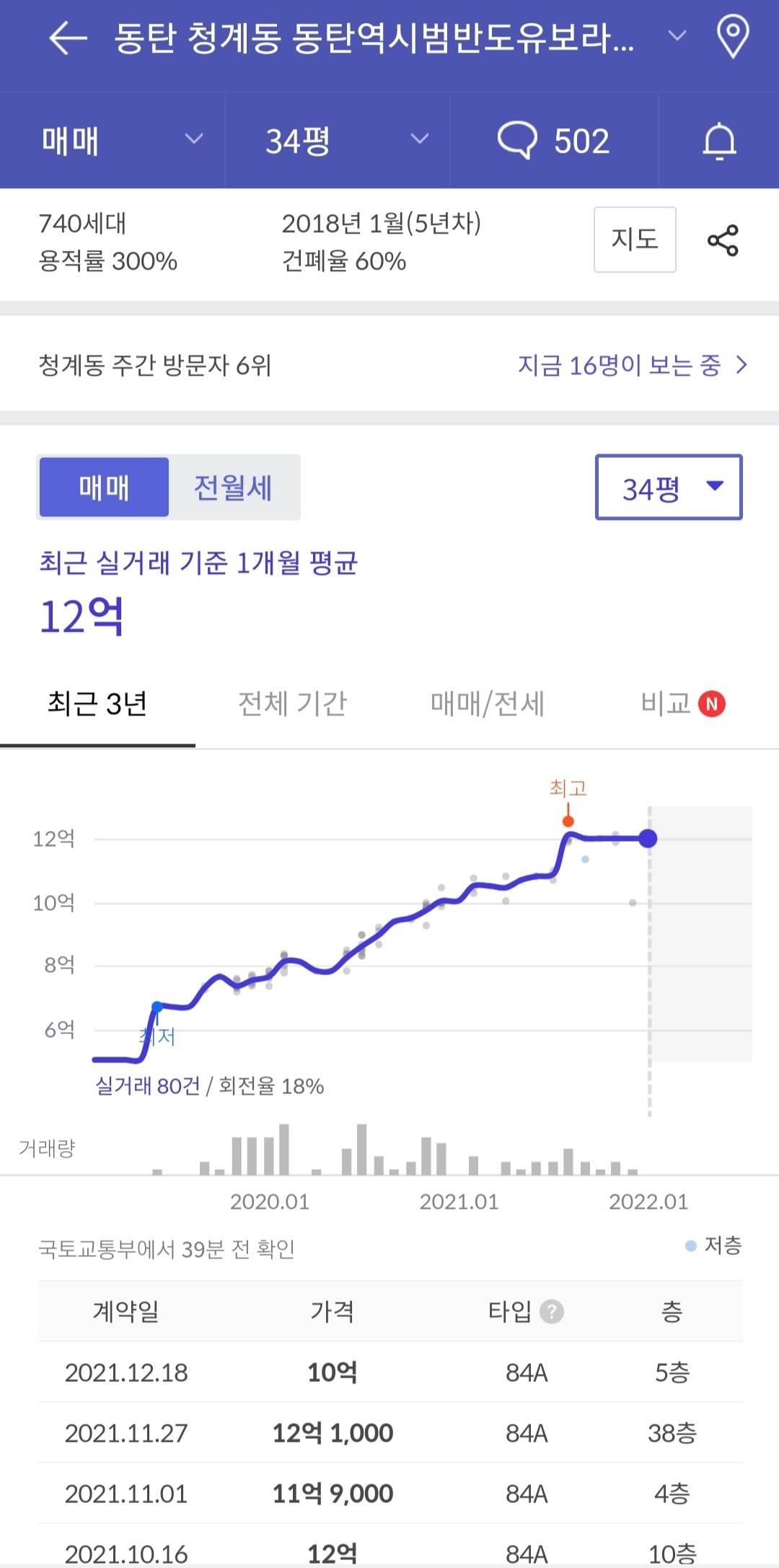The image size is (779, 1568).
Task: Expand the apartment name dropdown in the header
Action: pyautogui.click(x=677, y=36)
